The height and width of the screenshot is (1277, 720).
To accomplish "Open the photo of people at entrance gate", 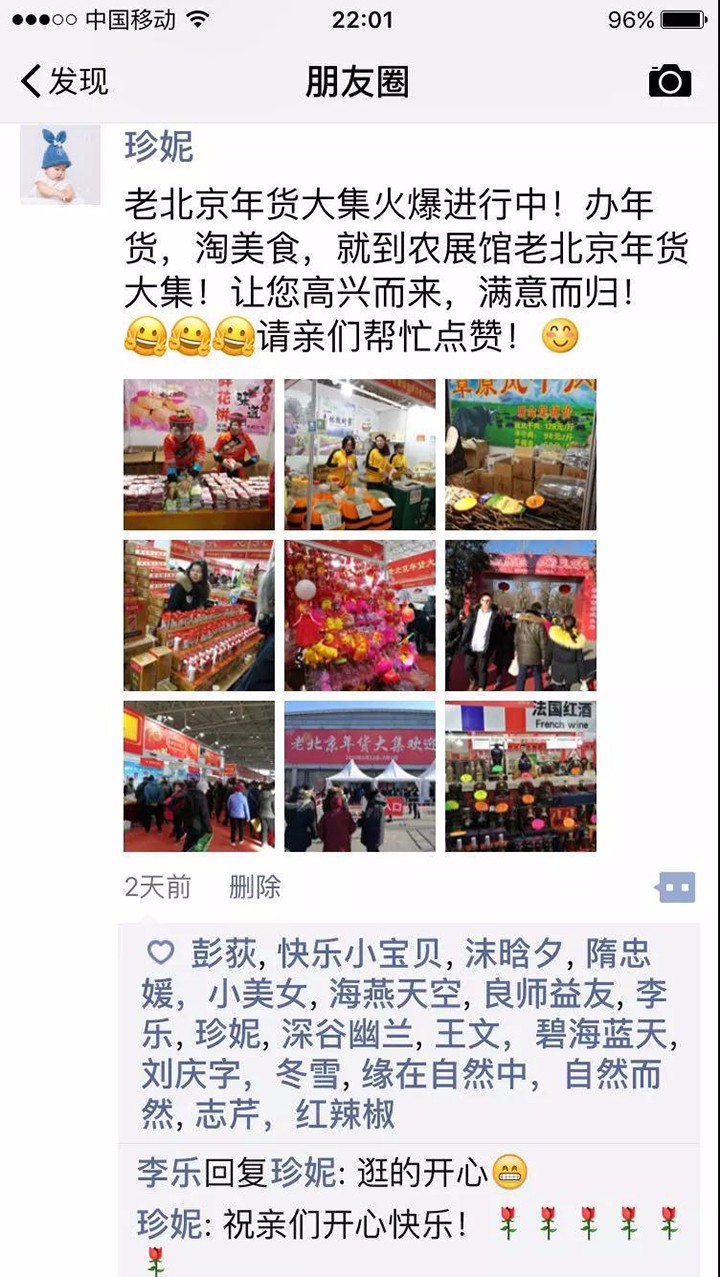I will (520, 615).
